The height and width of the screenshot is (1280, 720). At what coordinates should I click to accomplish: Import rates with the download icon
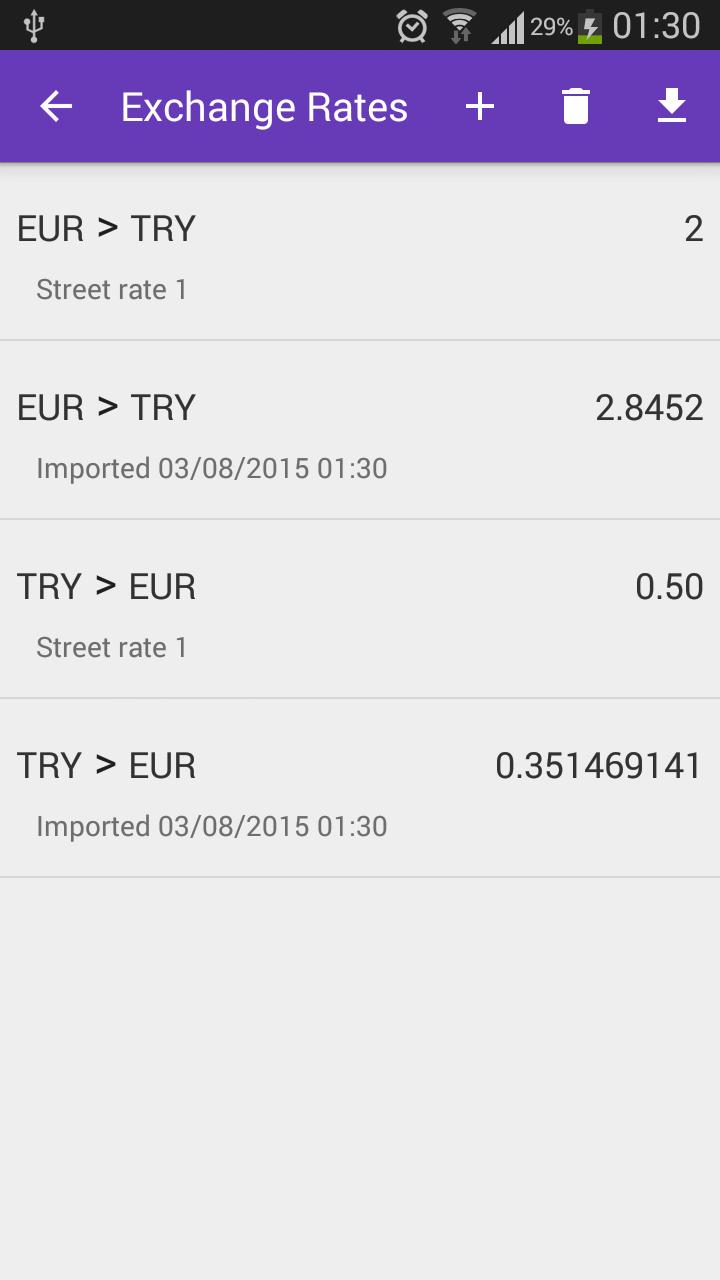[x=672, y=106]
